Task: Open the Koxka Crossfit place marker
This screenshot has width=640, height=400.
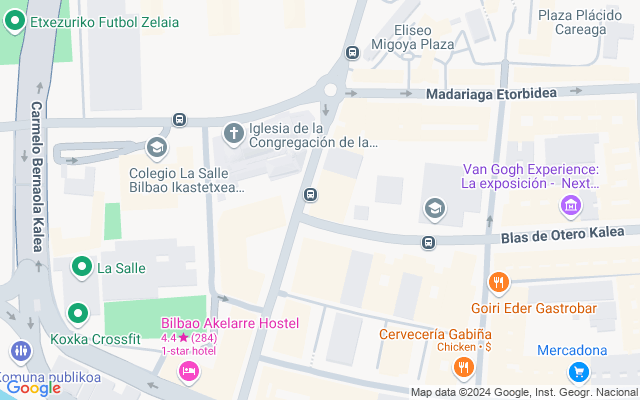Action: (x=78, y=315)
